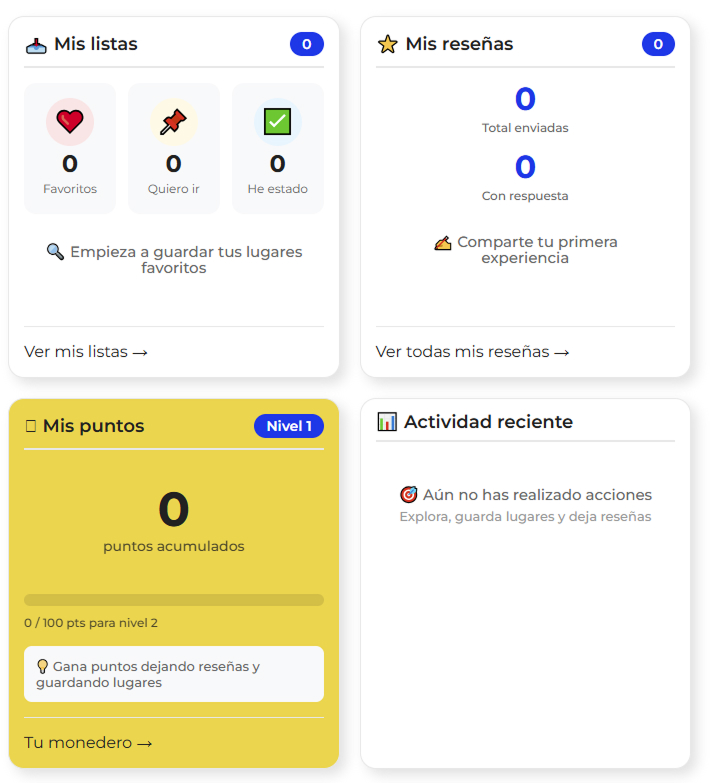Open the Ver mis listas link

coord(86,352)
